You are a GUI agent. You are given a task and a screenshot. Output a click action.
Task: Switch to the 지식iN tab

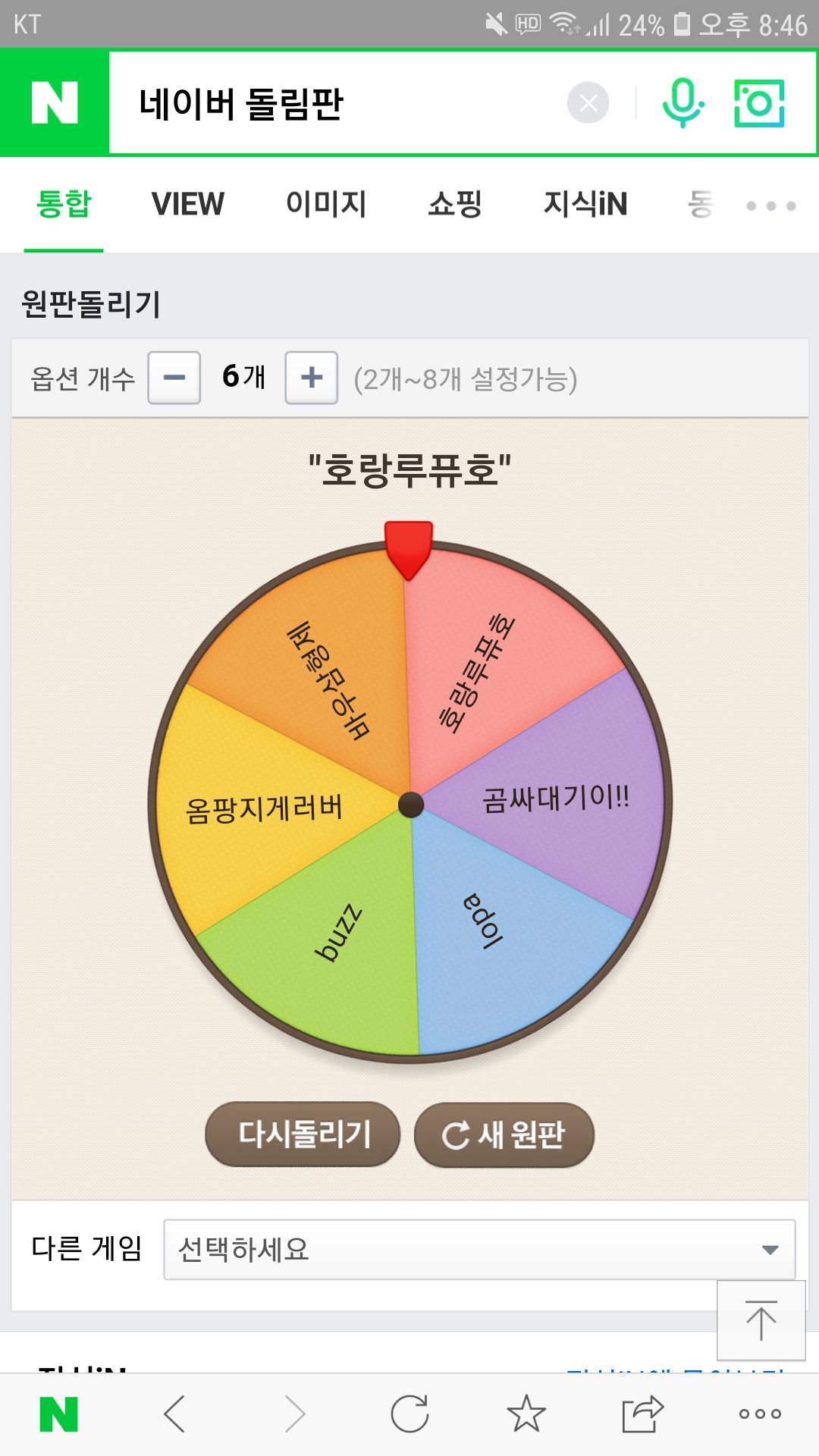585,204
